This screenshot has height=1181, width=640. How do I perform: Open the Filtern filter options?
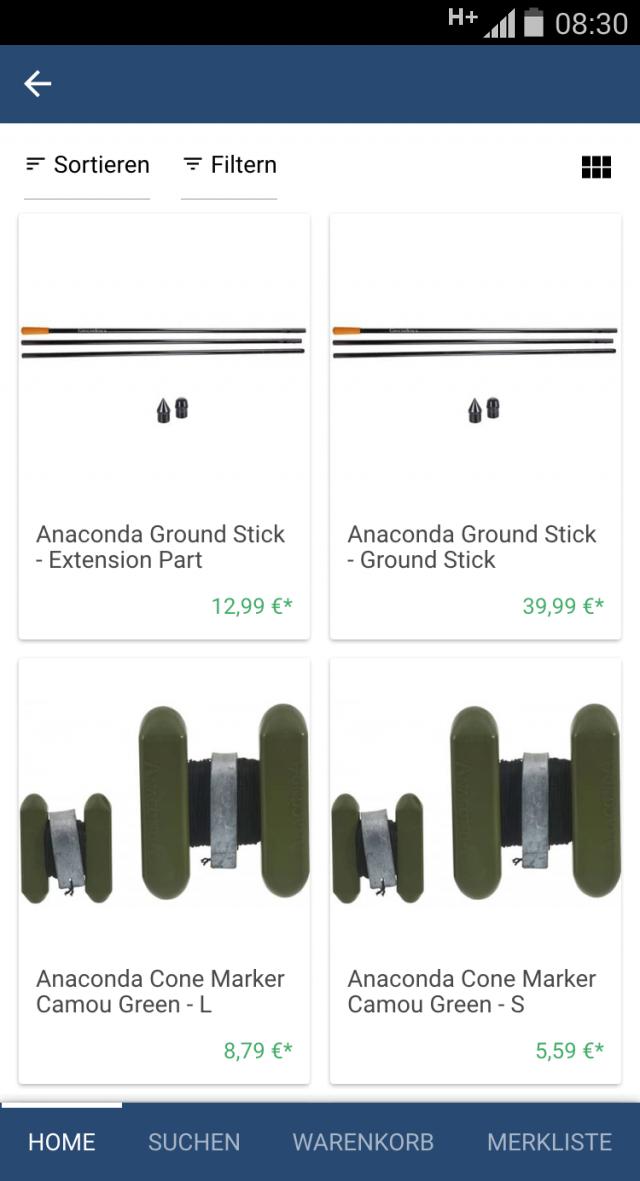(x=229, y=165)
